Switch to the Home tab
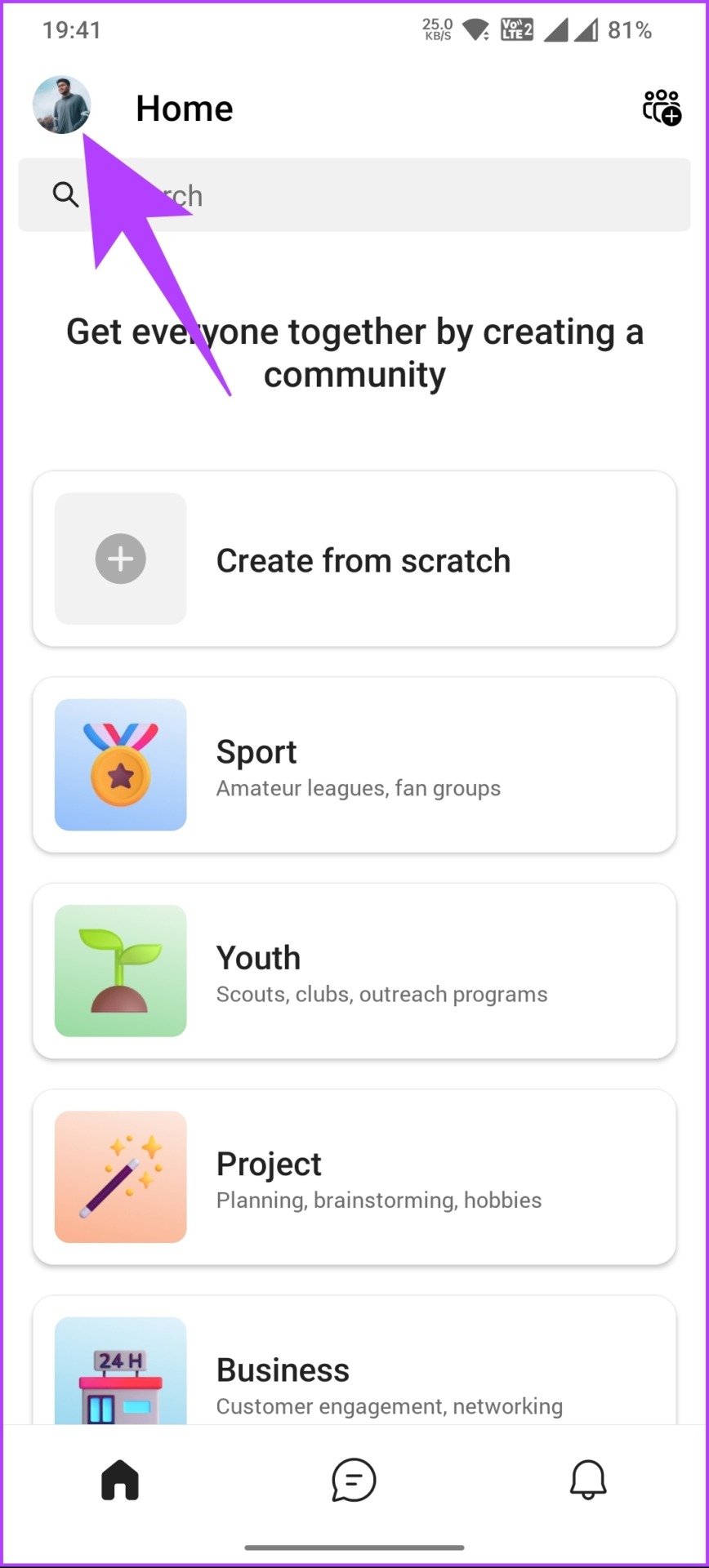 pos(120,1480)
